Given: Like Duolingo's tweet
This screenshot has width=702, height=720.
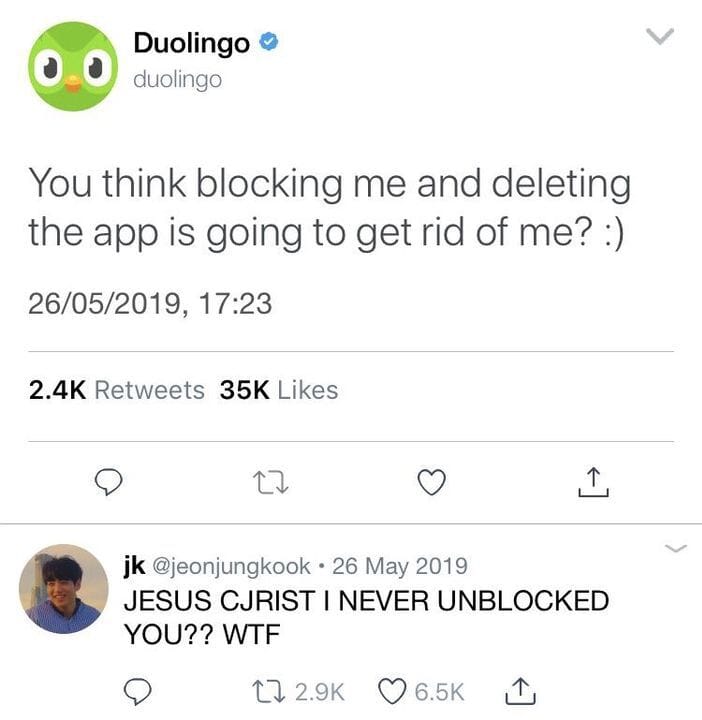Looking at the screenshot, I should 430,483.
